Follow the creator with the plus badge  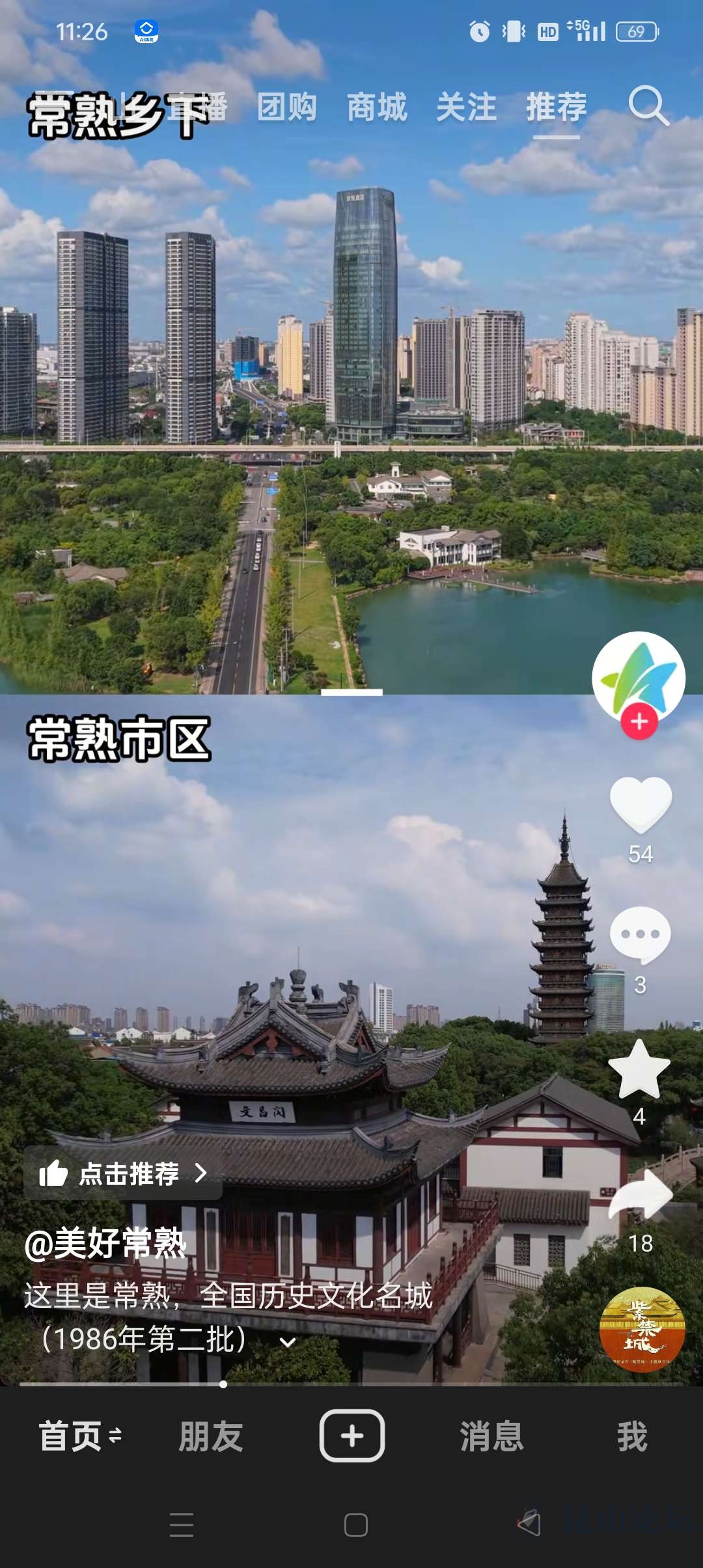click(639, 721)
